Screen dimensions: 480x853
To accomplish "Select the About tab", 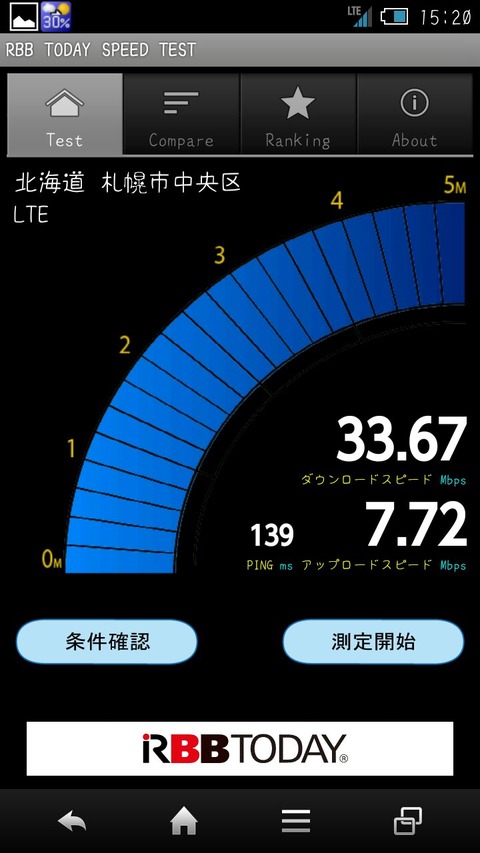I will tap(415, 114).
